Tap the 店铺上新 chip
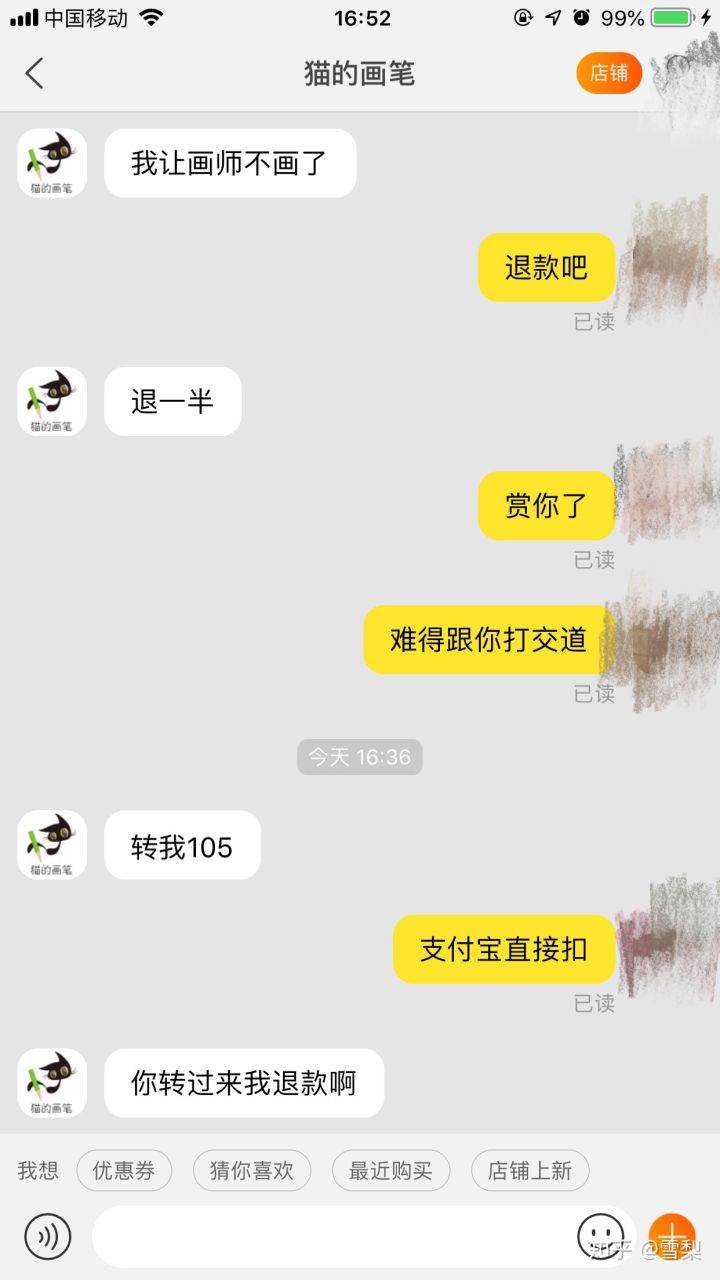The width and height of the screenshot is (720, 1280). 529,1171
